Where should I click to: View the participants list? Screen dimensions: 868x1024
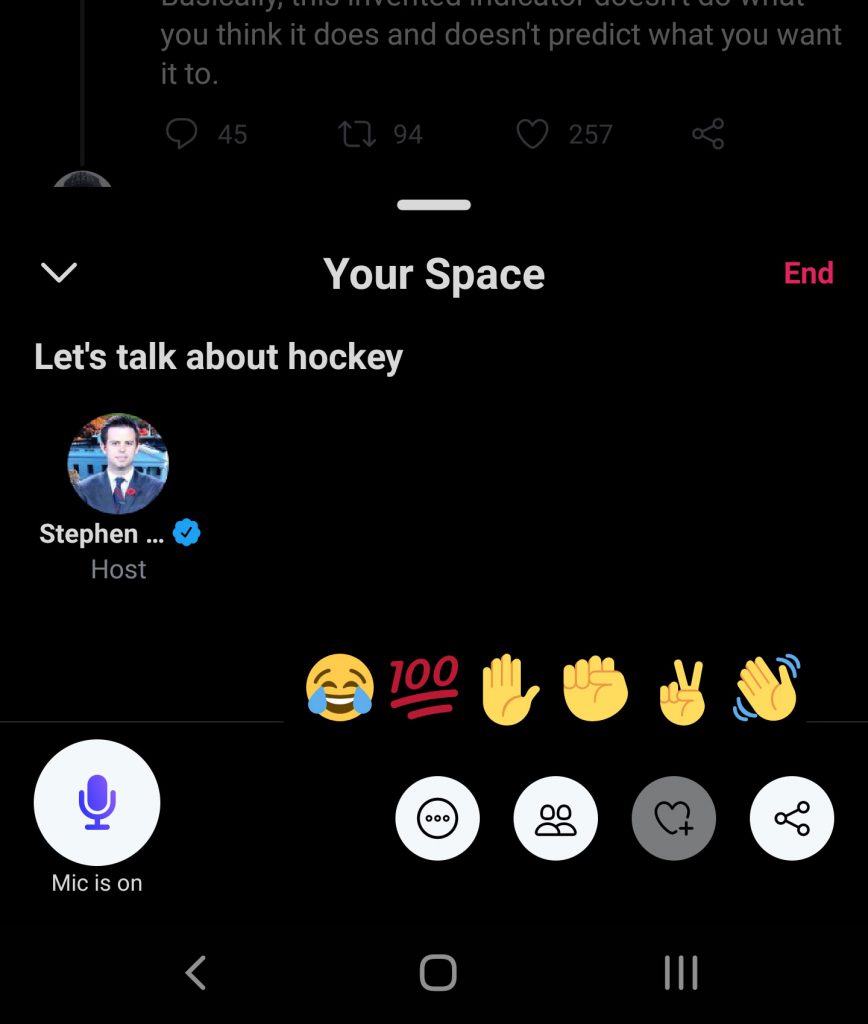pyautogui.click(x=555, y=819)
